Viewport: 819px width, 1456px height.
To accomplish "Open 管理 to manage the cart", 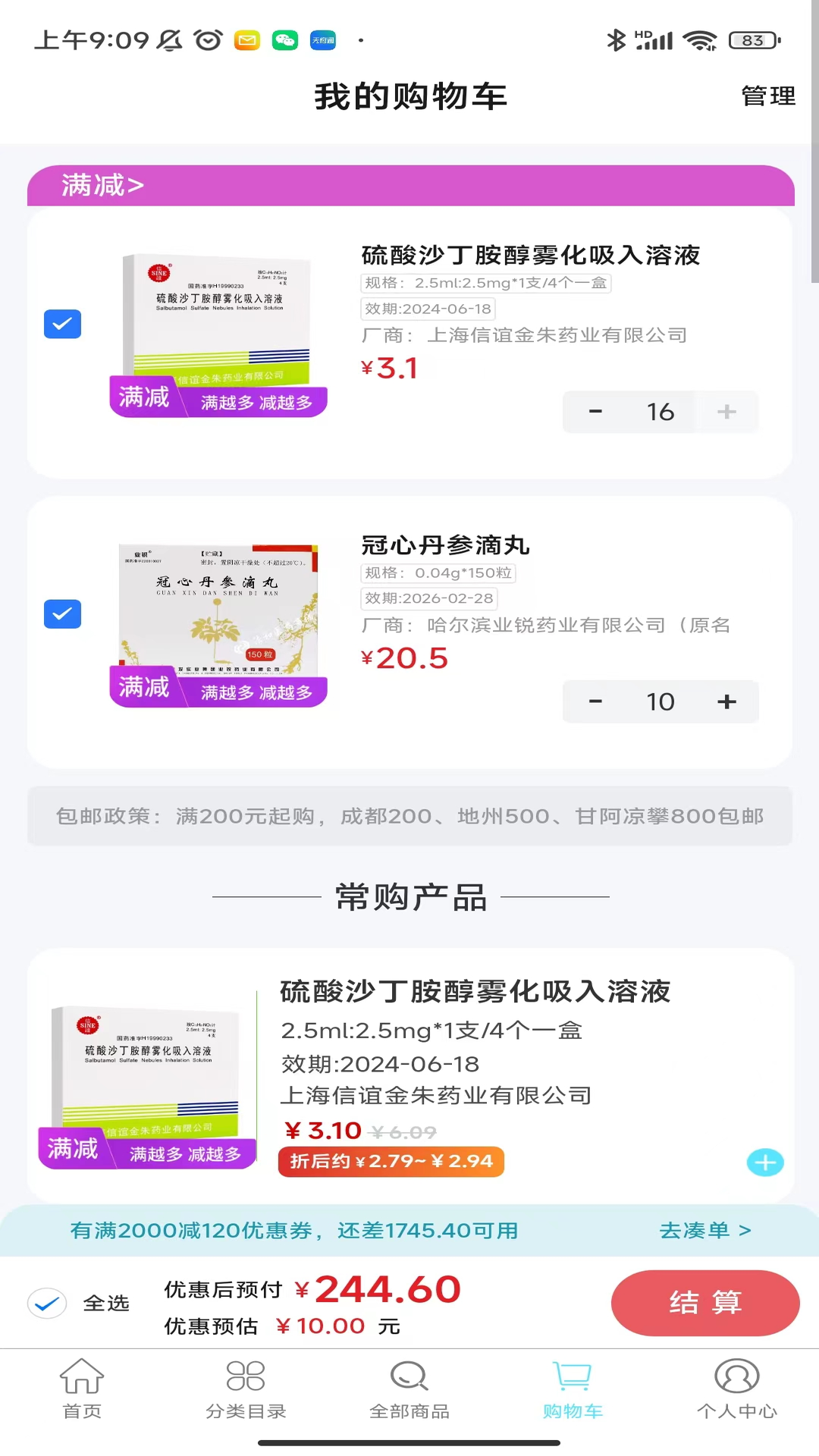I will coord(767,96).
